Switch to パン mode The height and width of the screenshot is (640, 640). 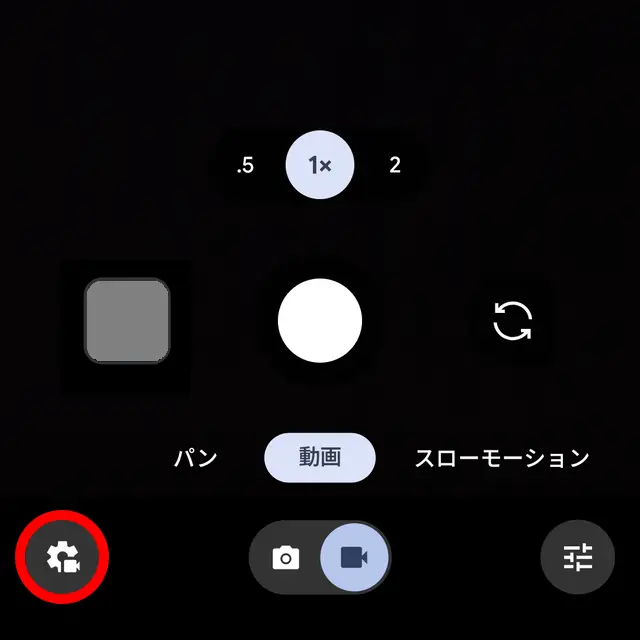[x=195, y=458]
